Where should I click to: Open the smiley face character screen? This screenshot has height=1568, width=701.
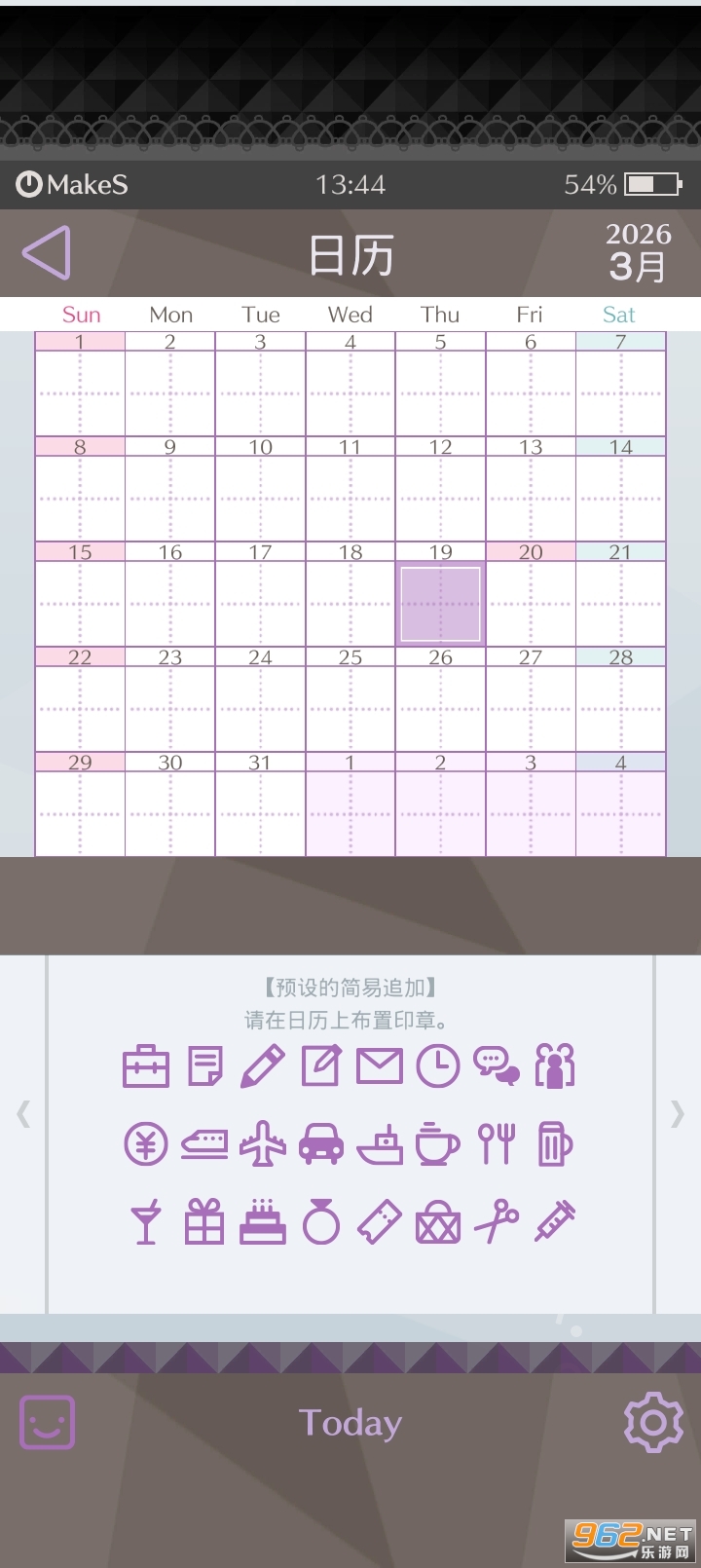46,1423
